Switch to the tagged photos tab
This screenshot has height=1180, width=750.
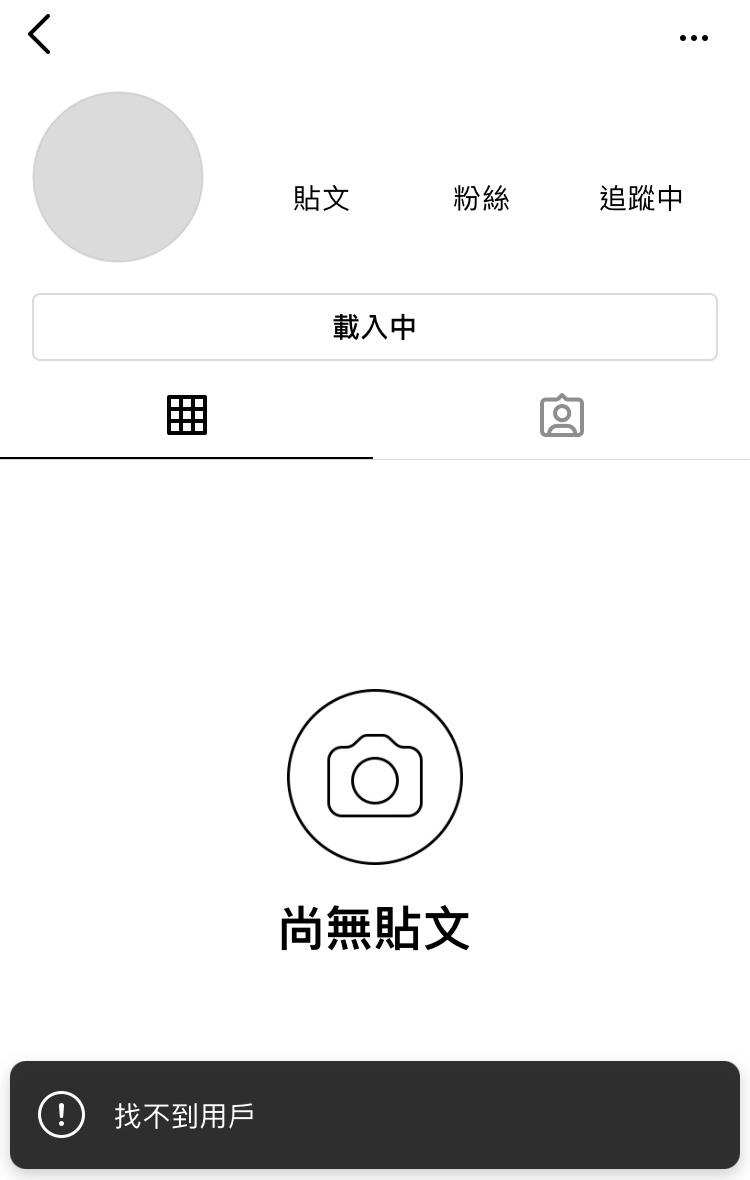click(561, 416)
